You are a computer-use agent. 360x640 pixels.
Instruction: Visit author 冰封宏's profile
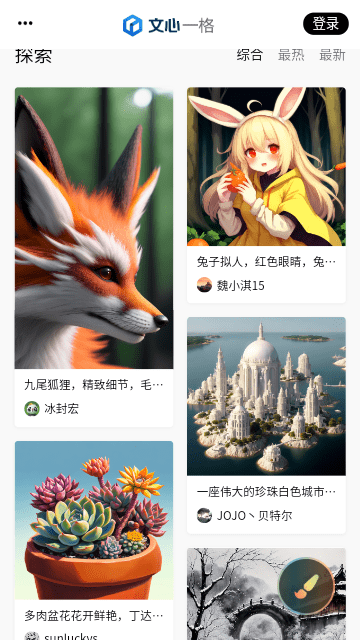tap(51, 409)
